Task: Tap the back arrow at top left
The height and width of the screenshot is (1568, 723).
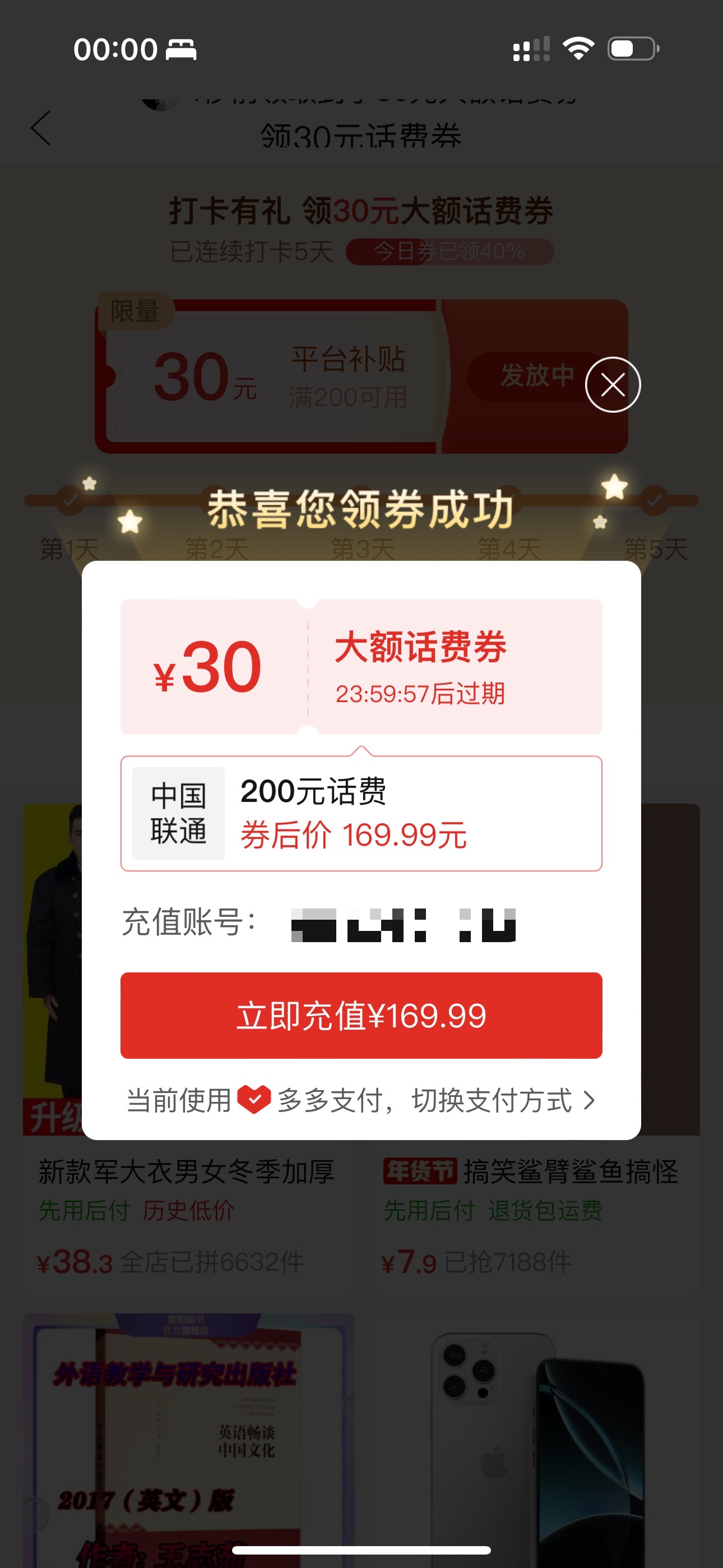Action: point(40,129)
